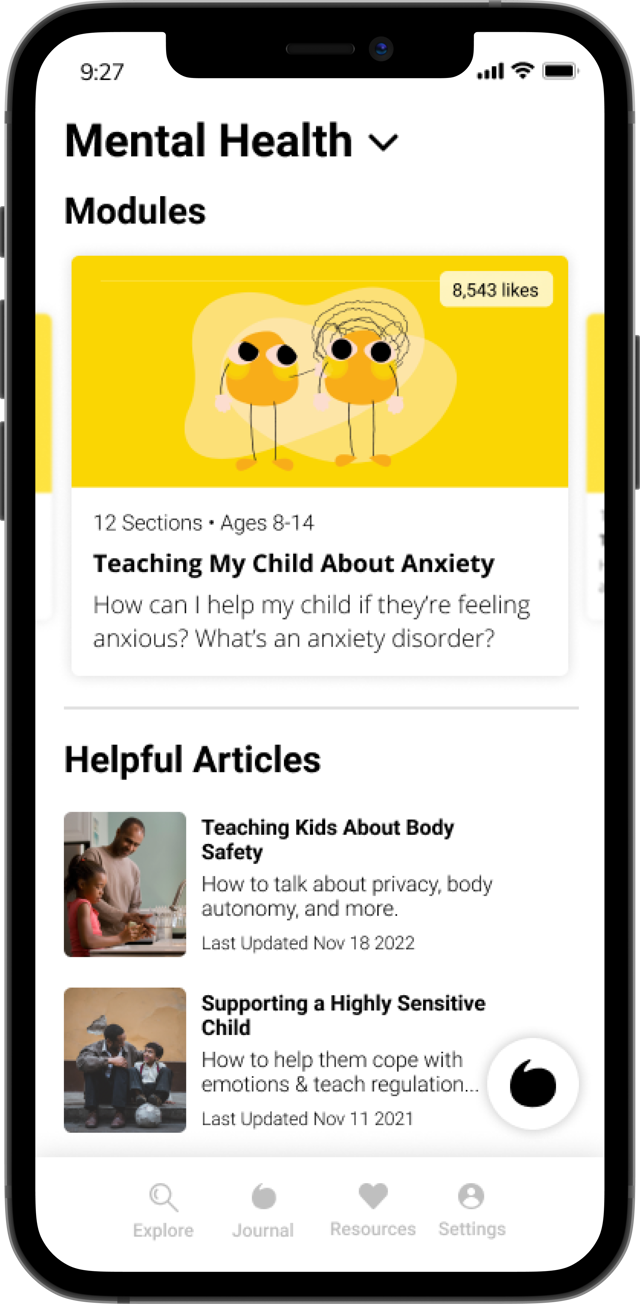The image size is (640, 1304).
Task: Tap the floating black blob button
Action: point(532,1084)
